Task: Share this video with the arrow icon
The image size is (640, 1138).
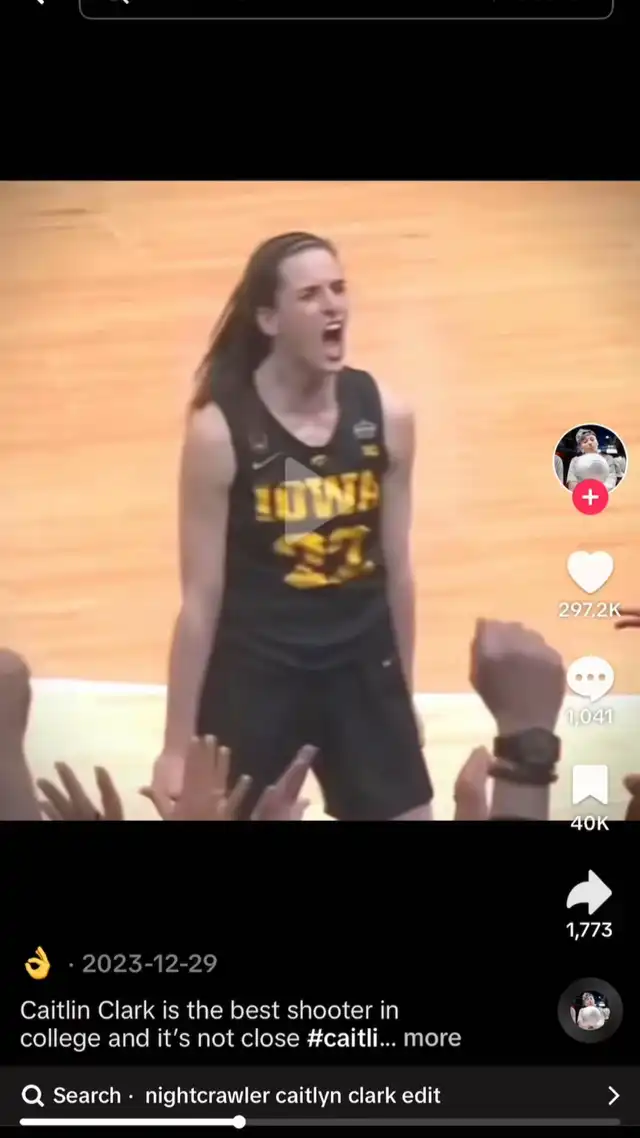Action: tap(589, 892)
